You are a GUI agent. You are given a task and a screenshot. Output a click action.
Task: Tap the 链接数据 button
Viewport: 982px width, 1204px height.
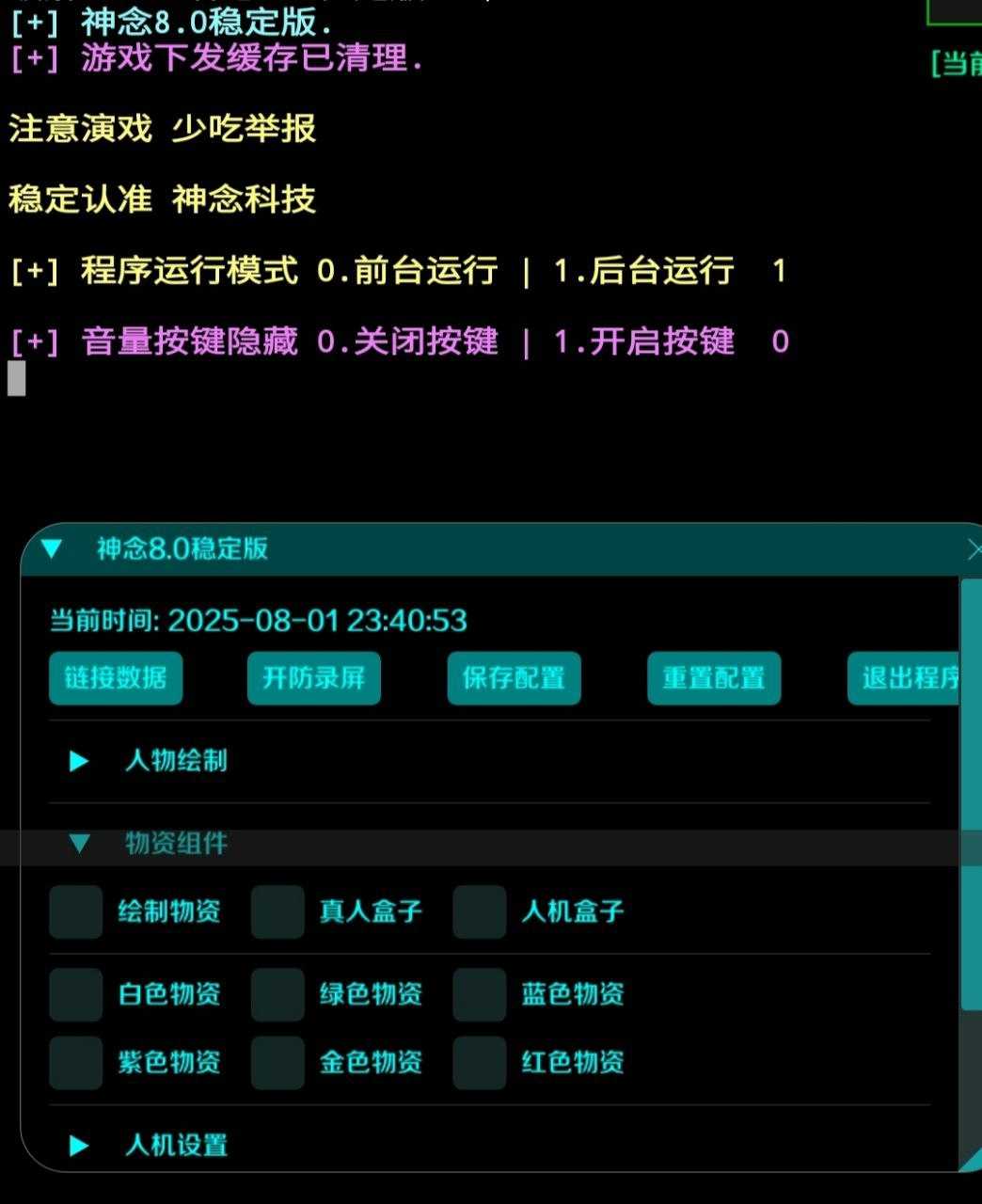116,678
